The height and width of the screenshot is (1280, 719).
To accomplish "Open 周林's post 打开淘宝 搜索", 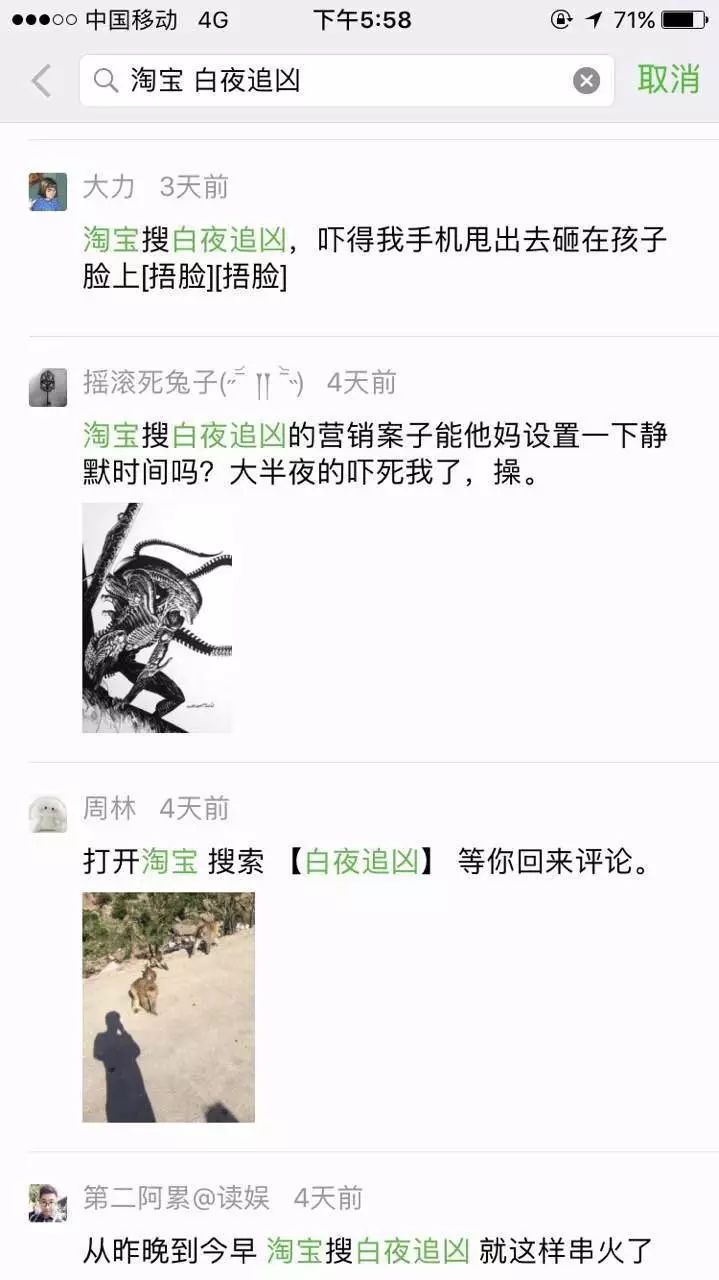I will (x=366, y=861).
